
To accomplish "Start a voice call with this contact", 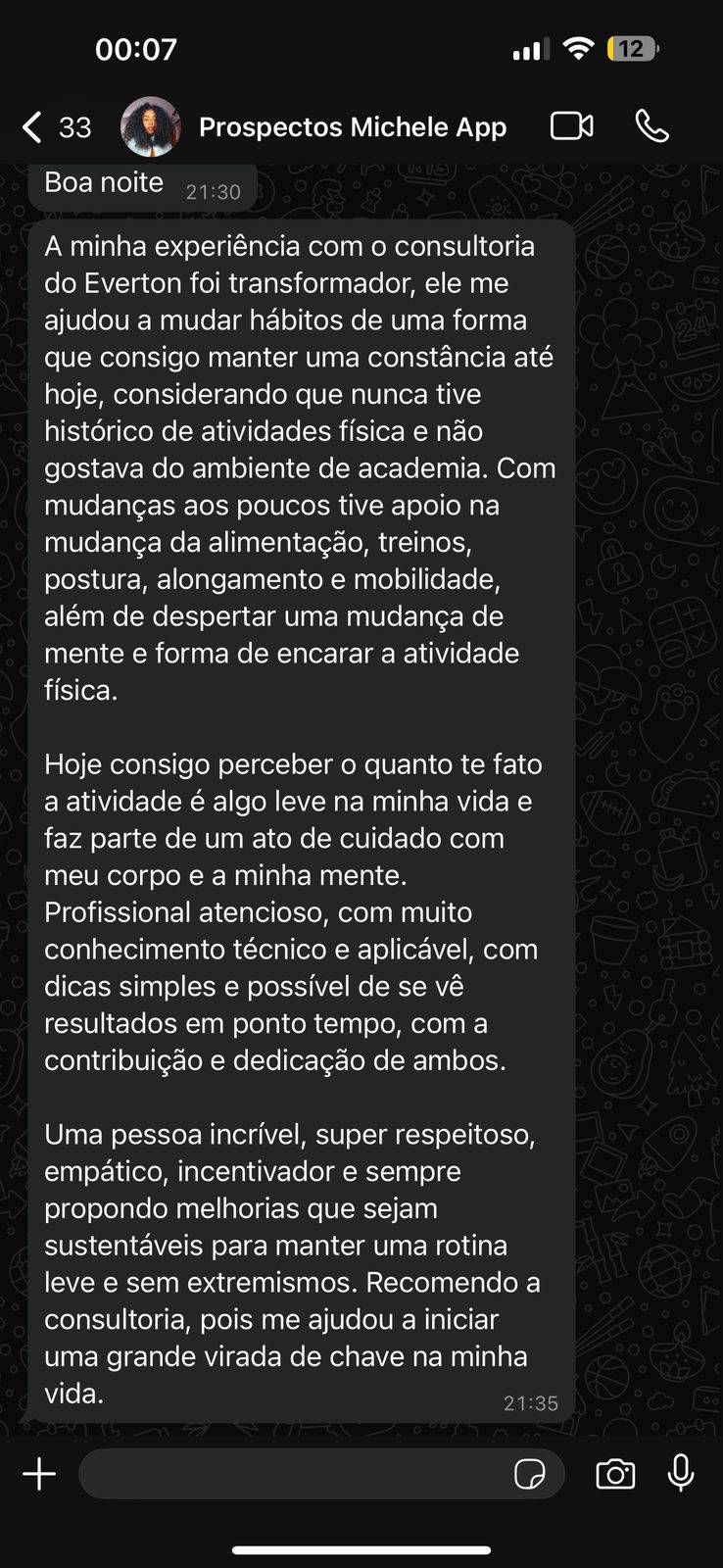I will 652,126.
